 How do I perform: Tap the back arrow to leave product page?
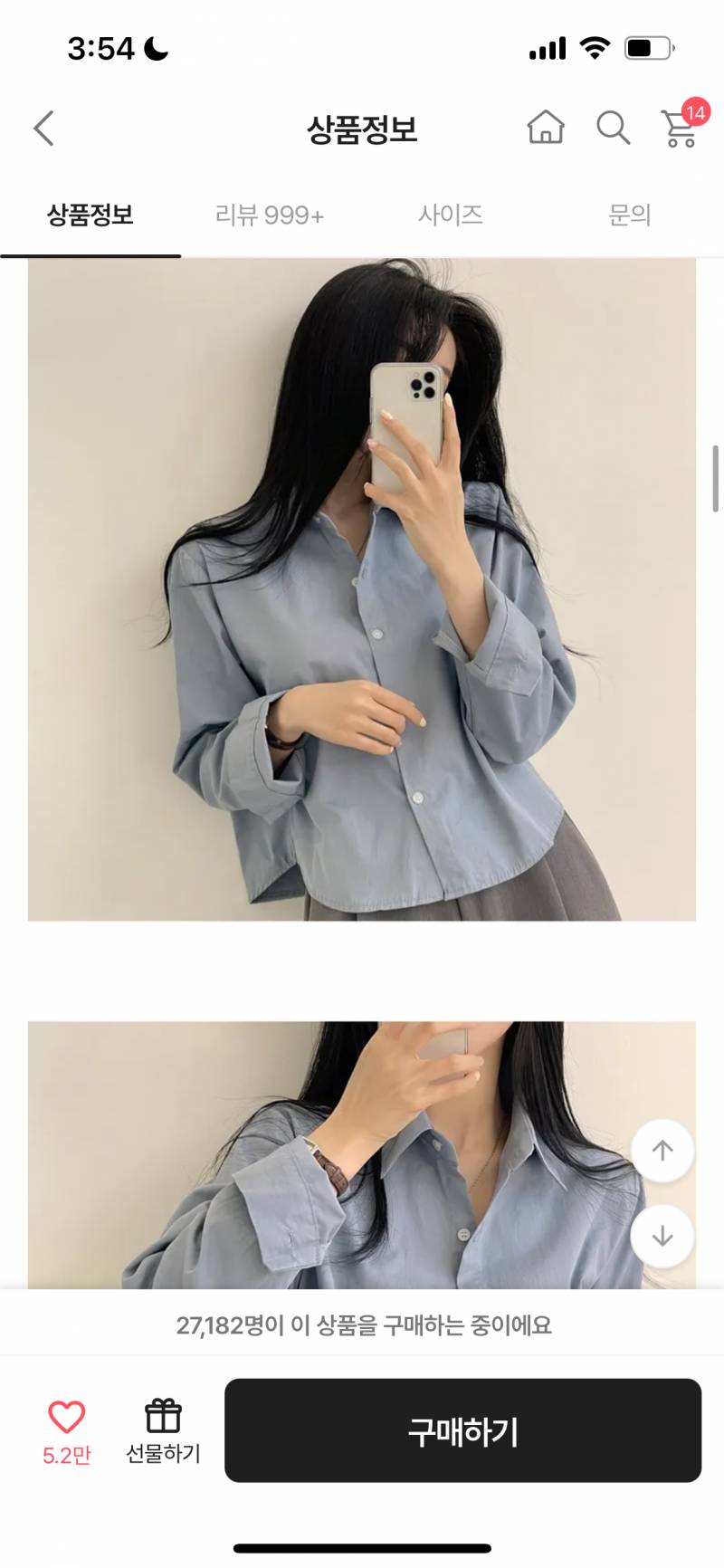click(43, 129)
